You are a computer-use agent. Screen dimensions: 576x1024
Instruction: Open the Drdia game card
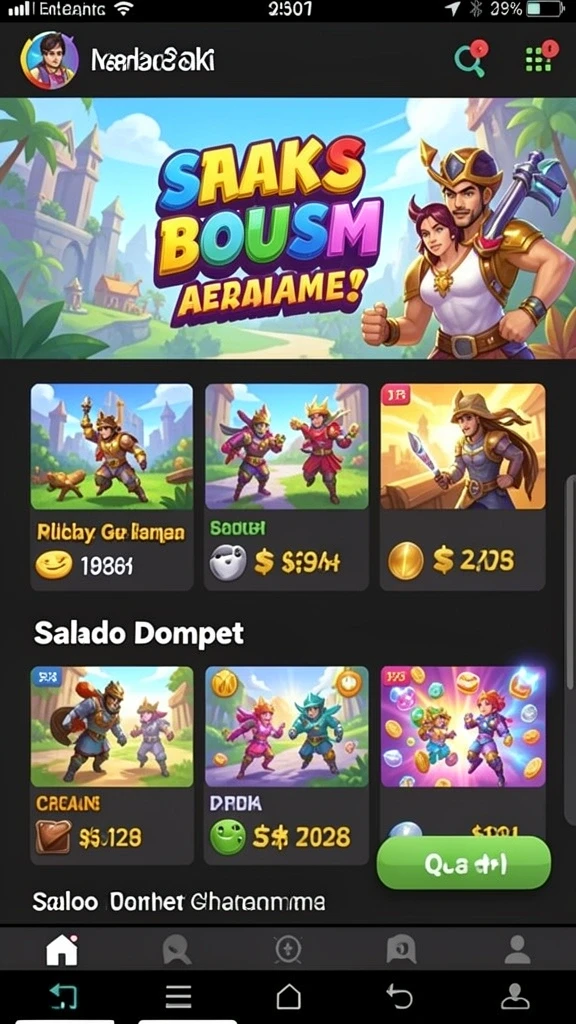point(287,765)
